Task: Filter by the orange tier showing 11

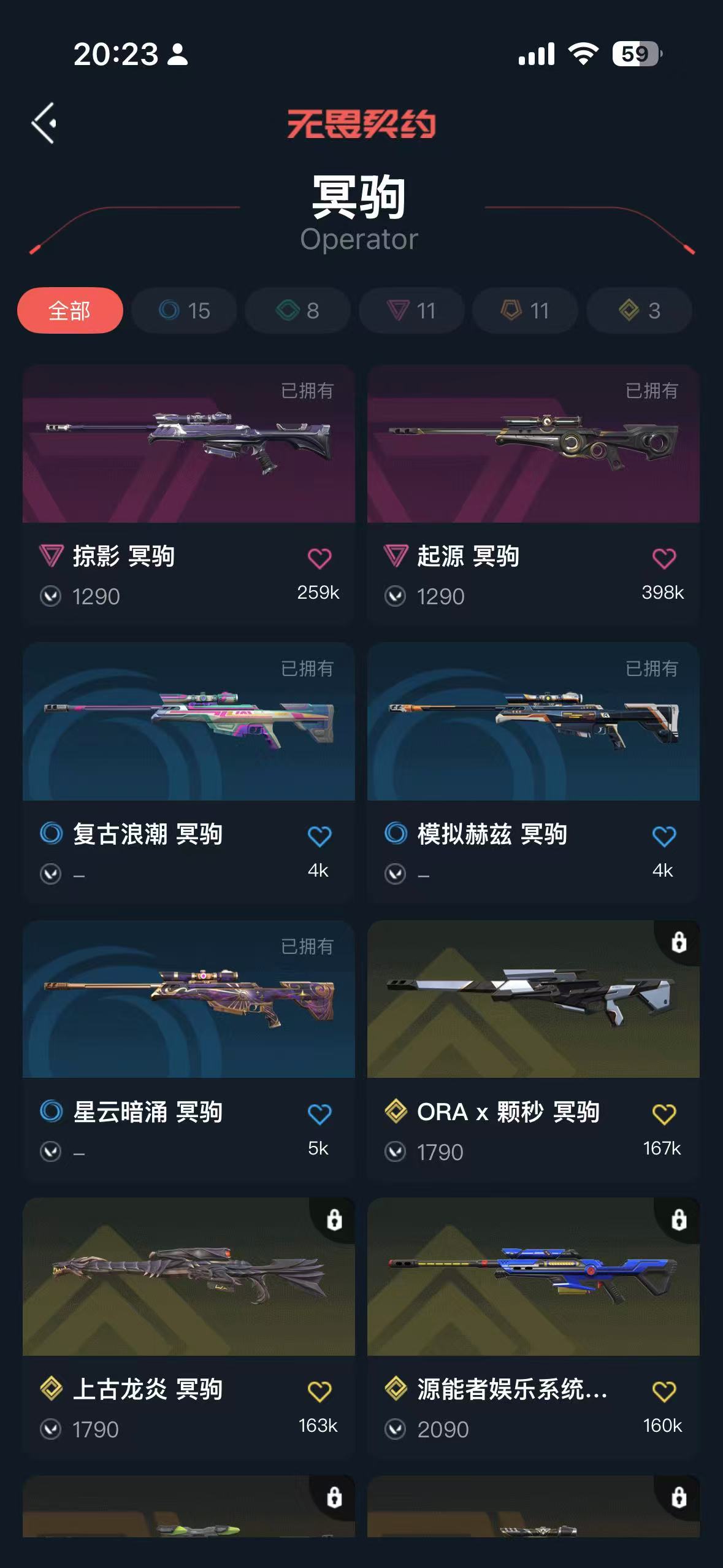Action: tap(525, 310)
